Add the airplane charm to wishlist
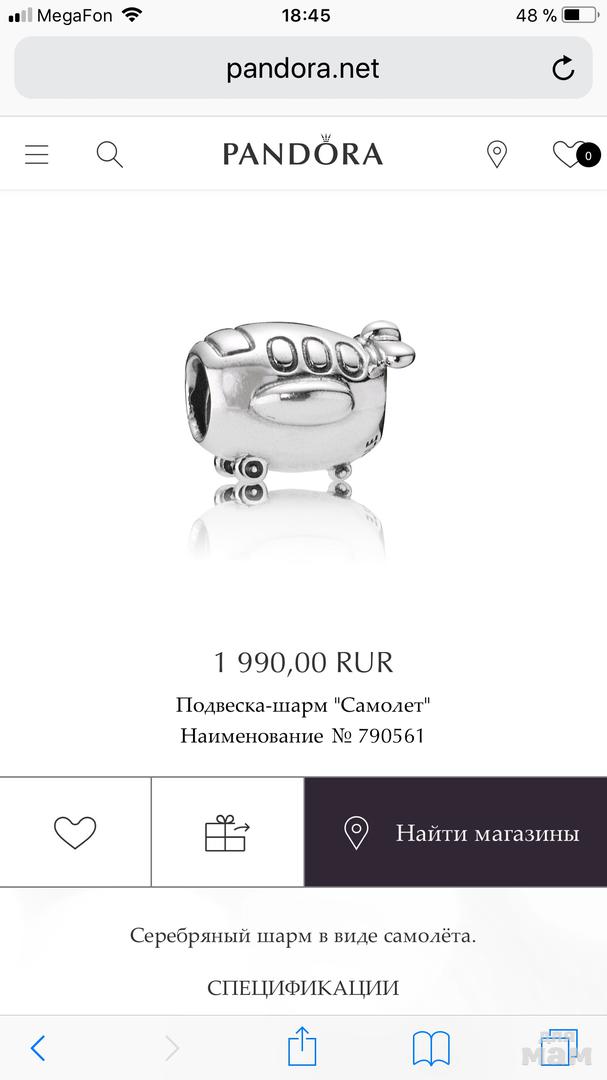 pos(75,832)
